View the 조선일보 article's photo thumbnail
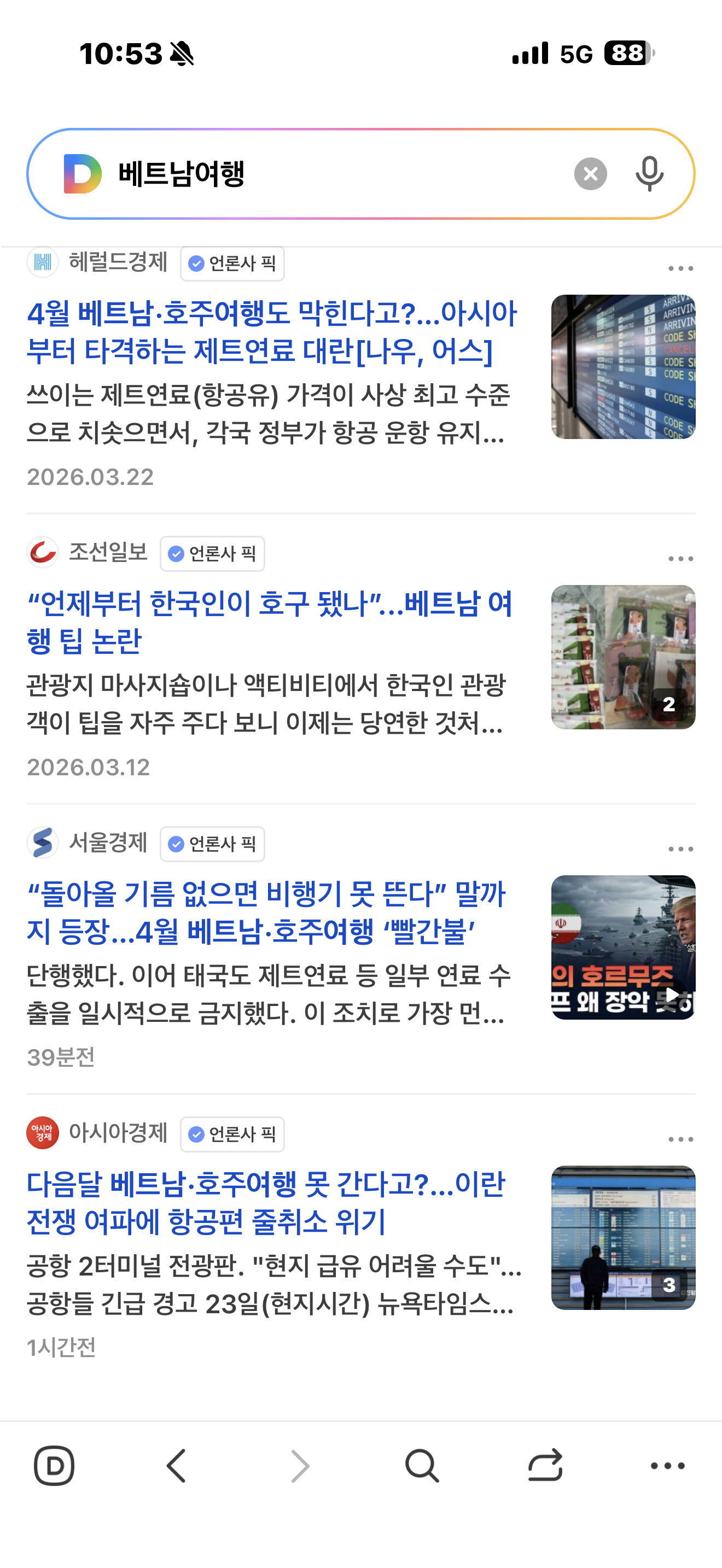The height and width of the screenshot is (1568, 722). point(623,657)
